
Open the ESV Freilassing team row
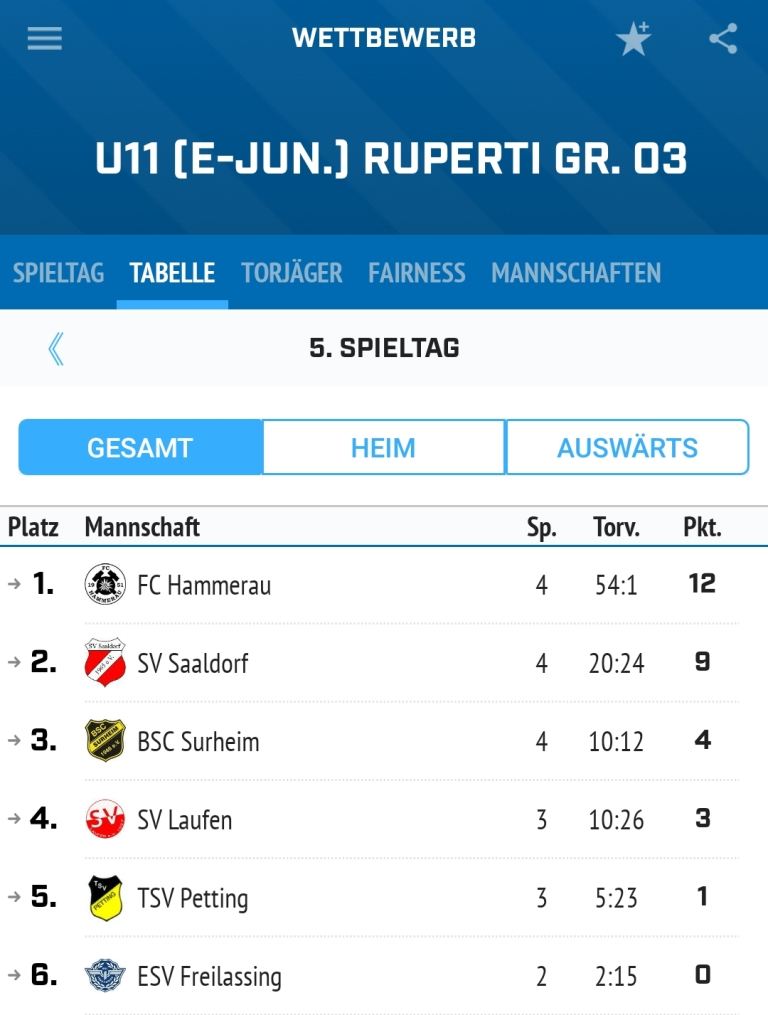(209, 976)
